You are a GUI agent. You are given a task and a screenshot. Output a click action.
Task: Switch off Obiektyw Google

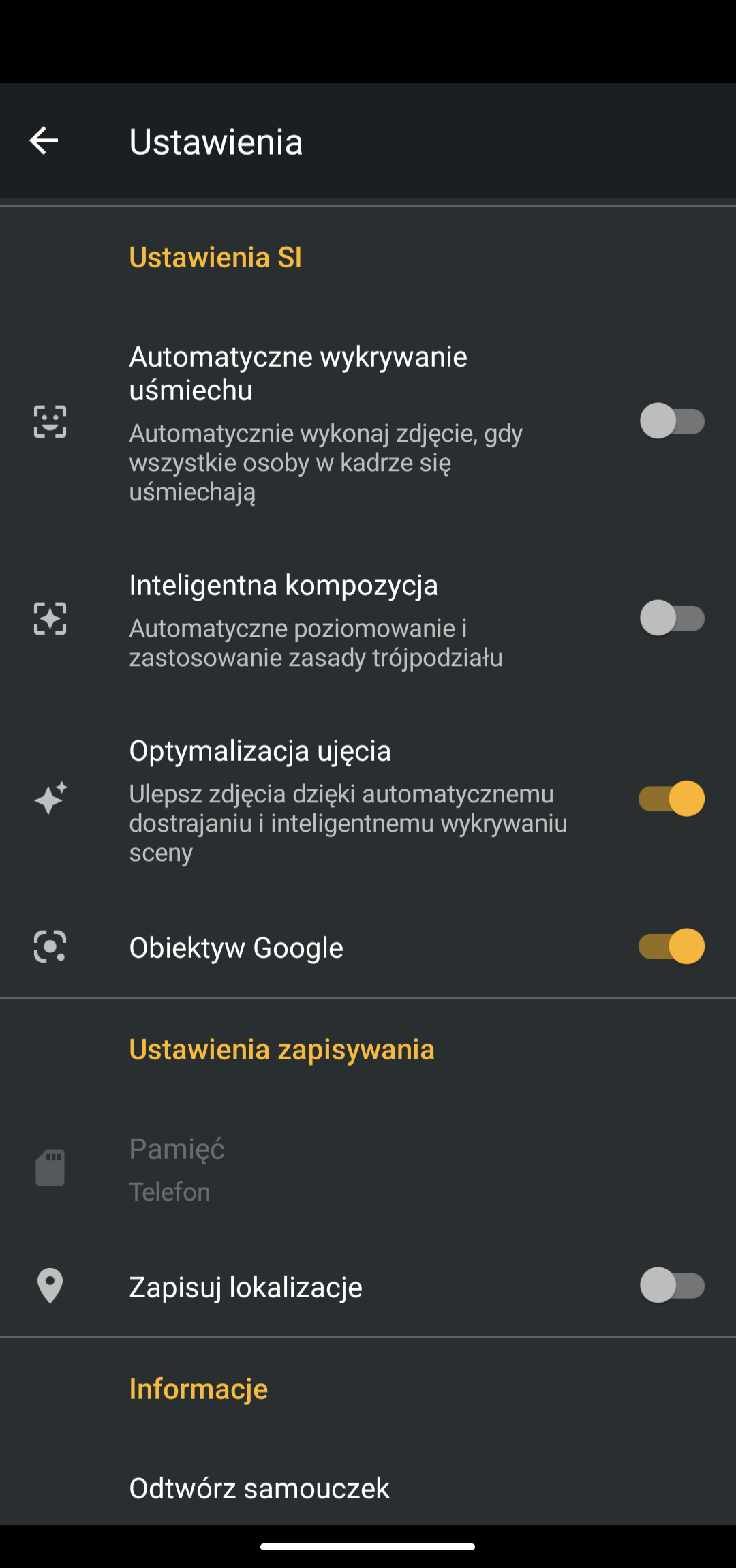pyautogui.click(x=671, y=946)
